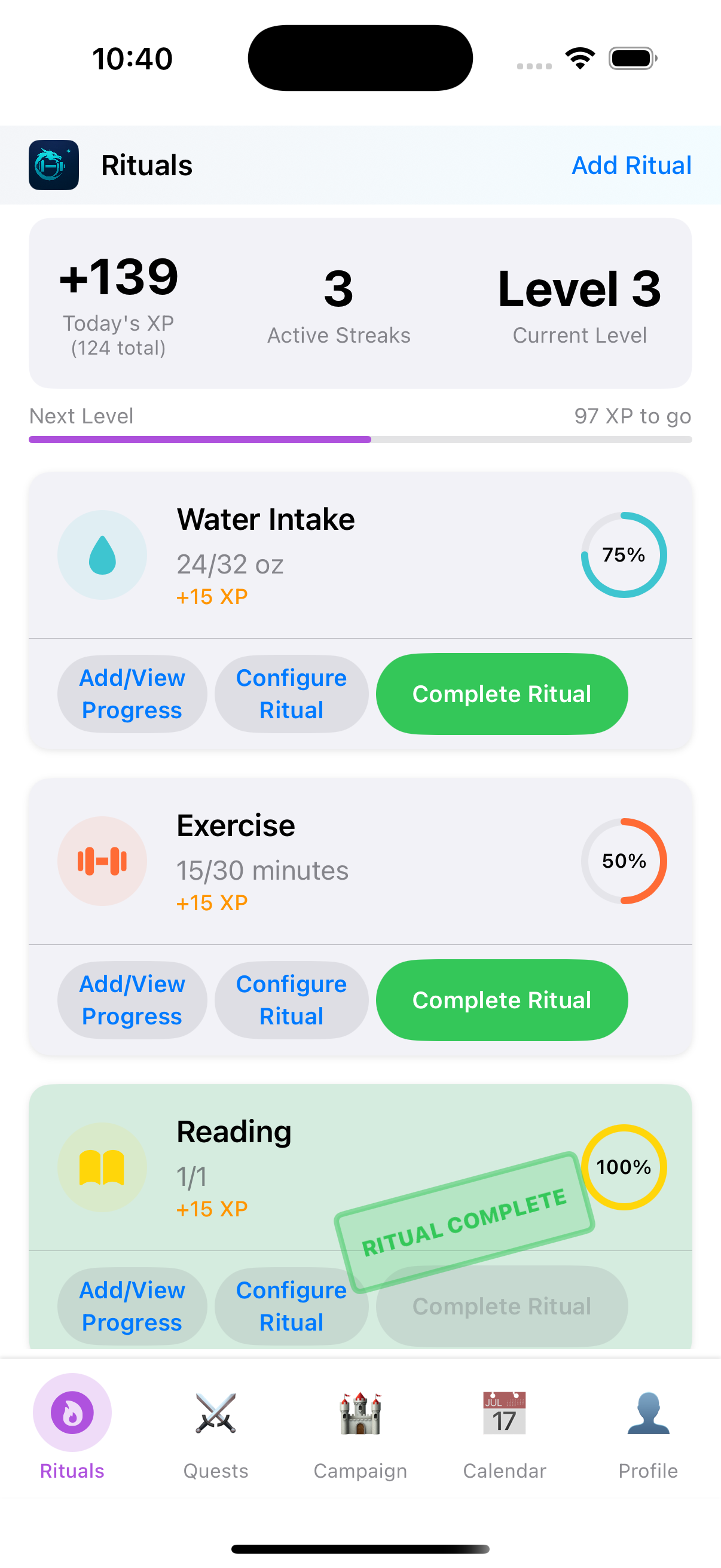Click the Next Level progress bar
721x1568 pixels.
click(360, 439)
